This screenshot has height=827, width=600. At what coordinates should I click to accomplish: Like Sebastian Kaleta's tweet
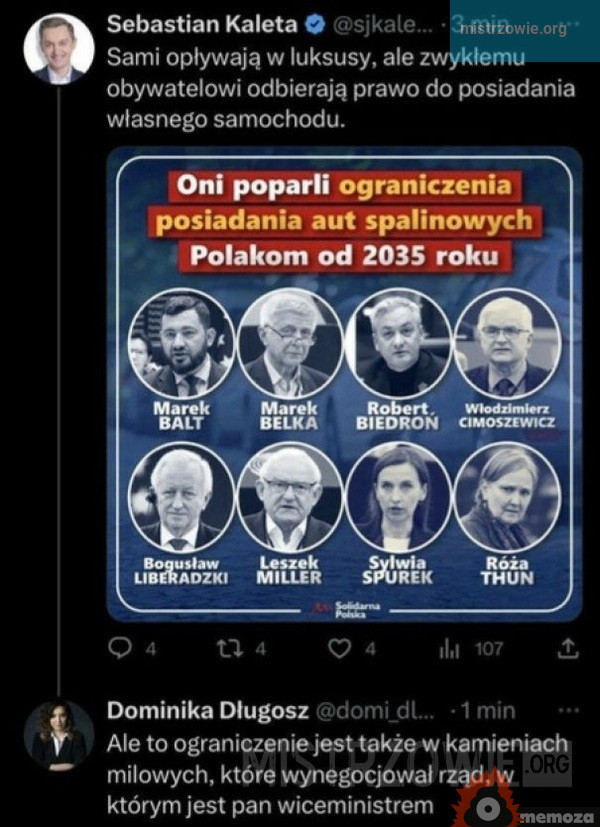pyautogui.click(x=341, y=649)
